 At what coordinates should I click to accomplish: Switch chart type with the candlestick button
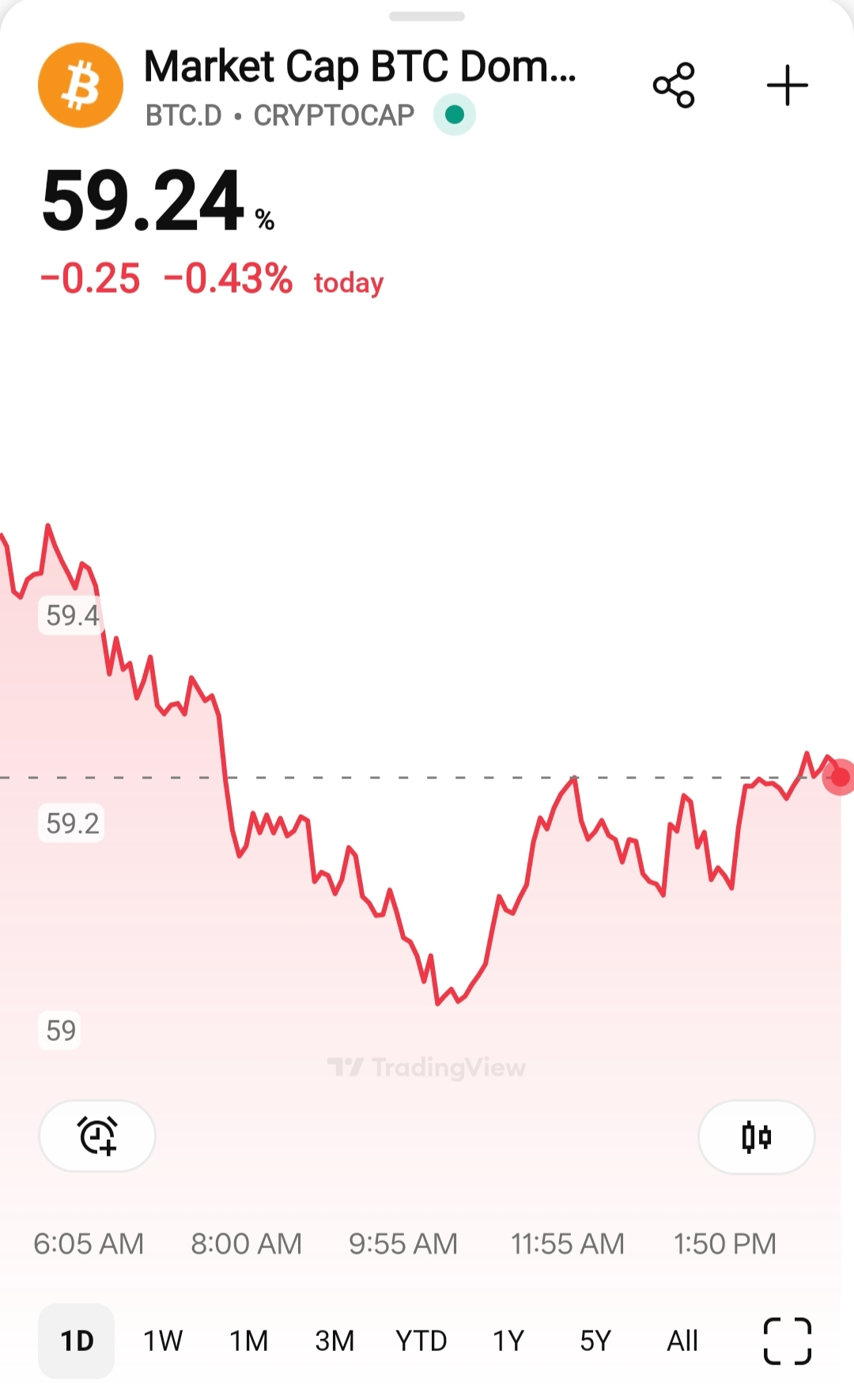coord(756,1137)
